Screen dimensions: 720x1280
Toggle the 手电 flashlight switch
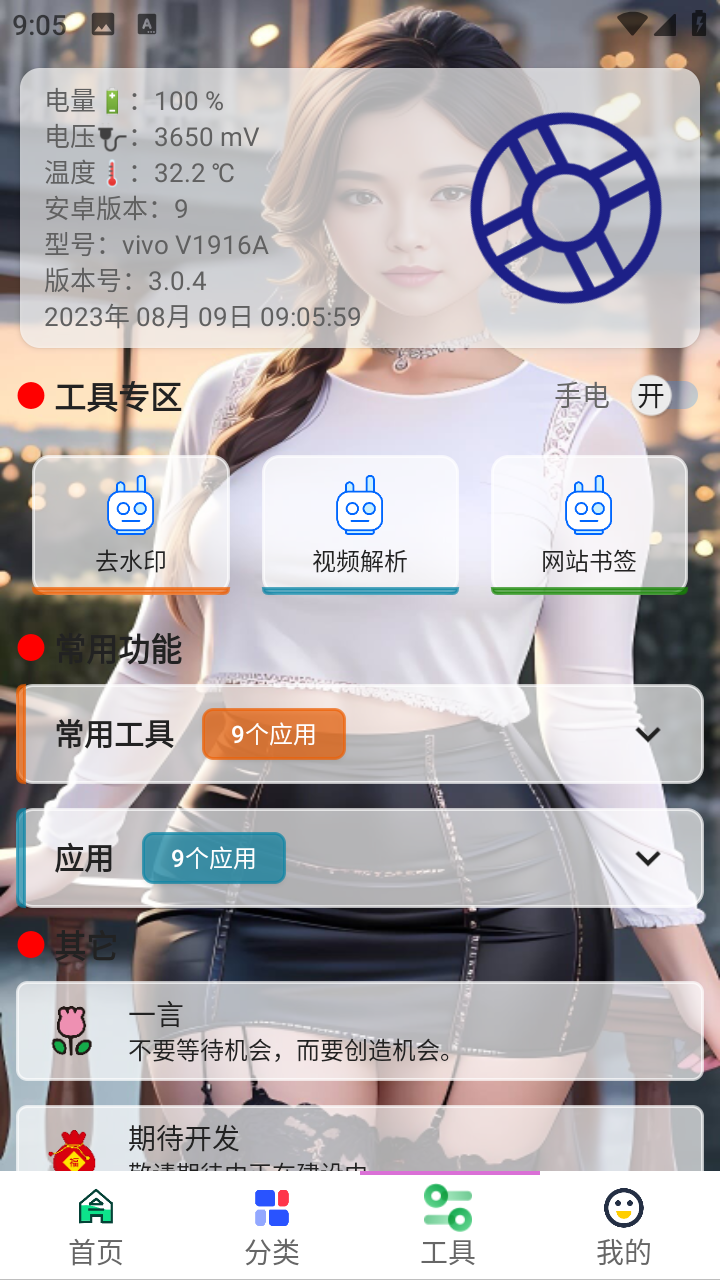click(x=663, y=396)
